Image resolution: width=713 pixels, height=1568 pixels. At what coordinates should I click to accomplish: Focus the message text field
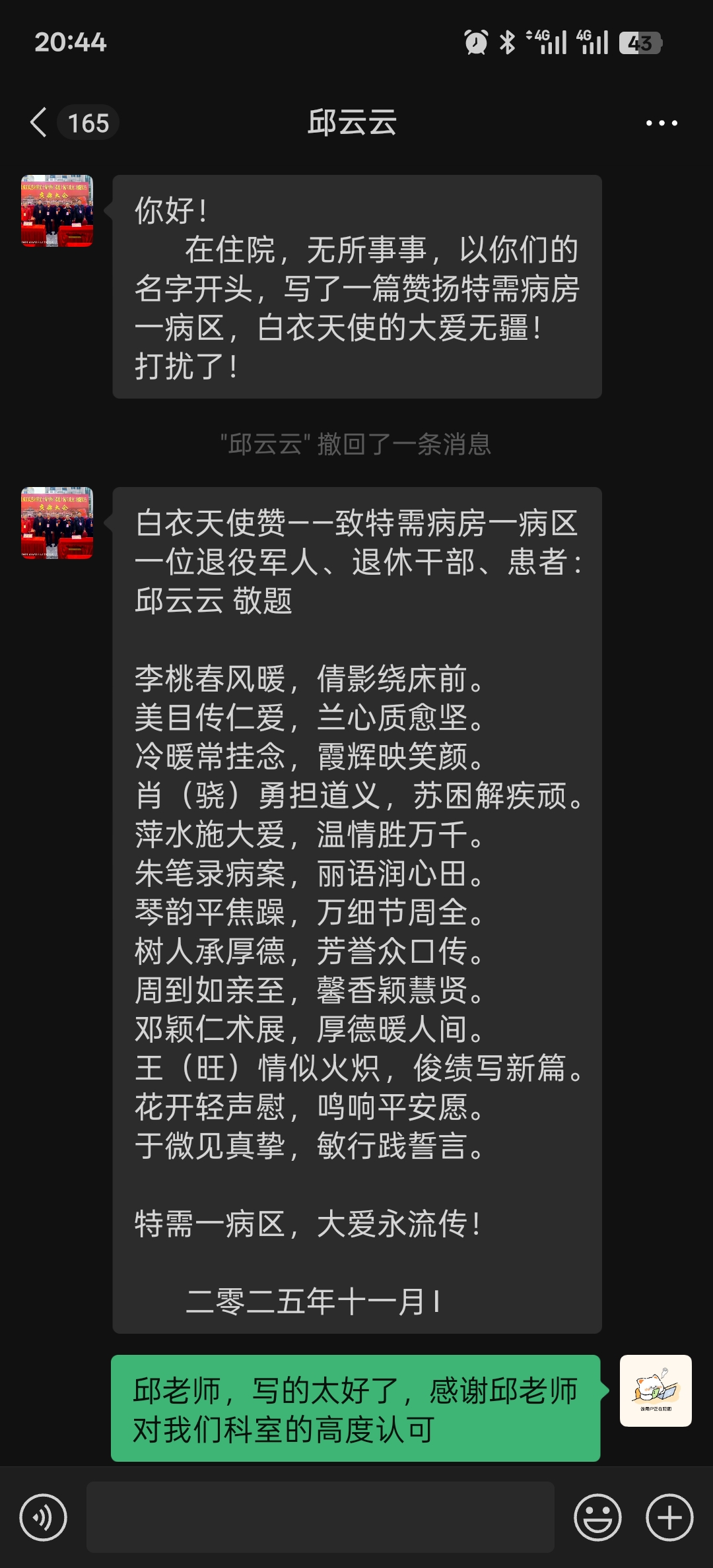(x=320, y=1517)
